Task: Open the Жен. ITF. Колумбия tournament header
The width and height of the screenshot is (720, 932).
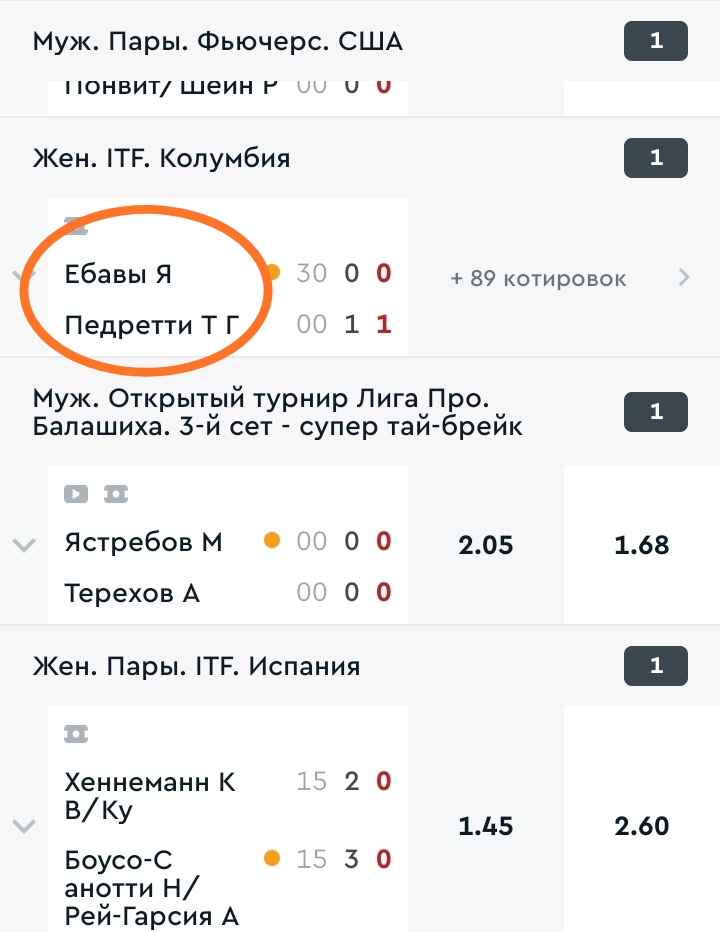Action: (162, 158)
